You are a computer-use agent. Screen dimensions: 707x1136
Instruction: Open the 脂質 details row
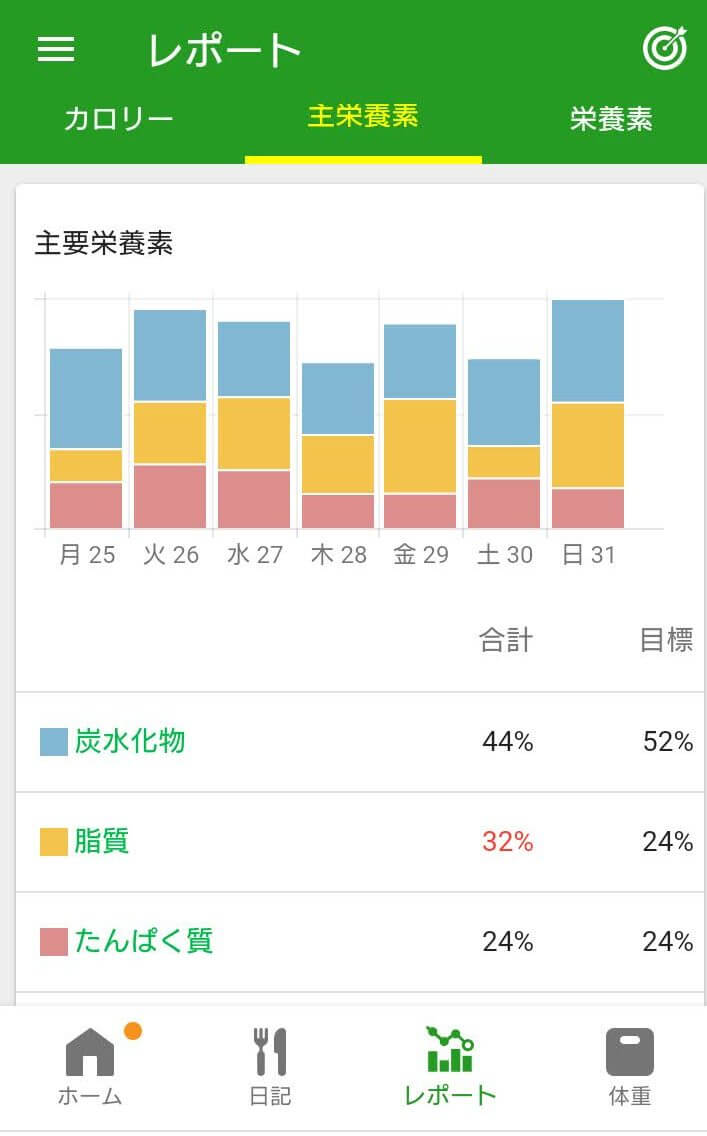click(360, 842)
